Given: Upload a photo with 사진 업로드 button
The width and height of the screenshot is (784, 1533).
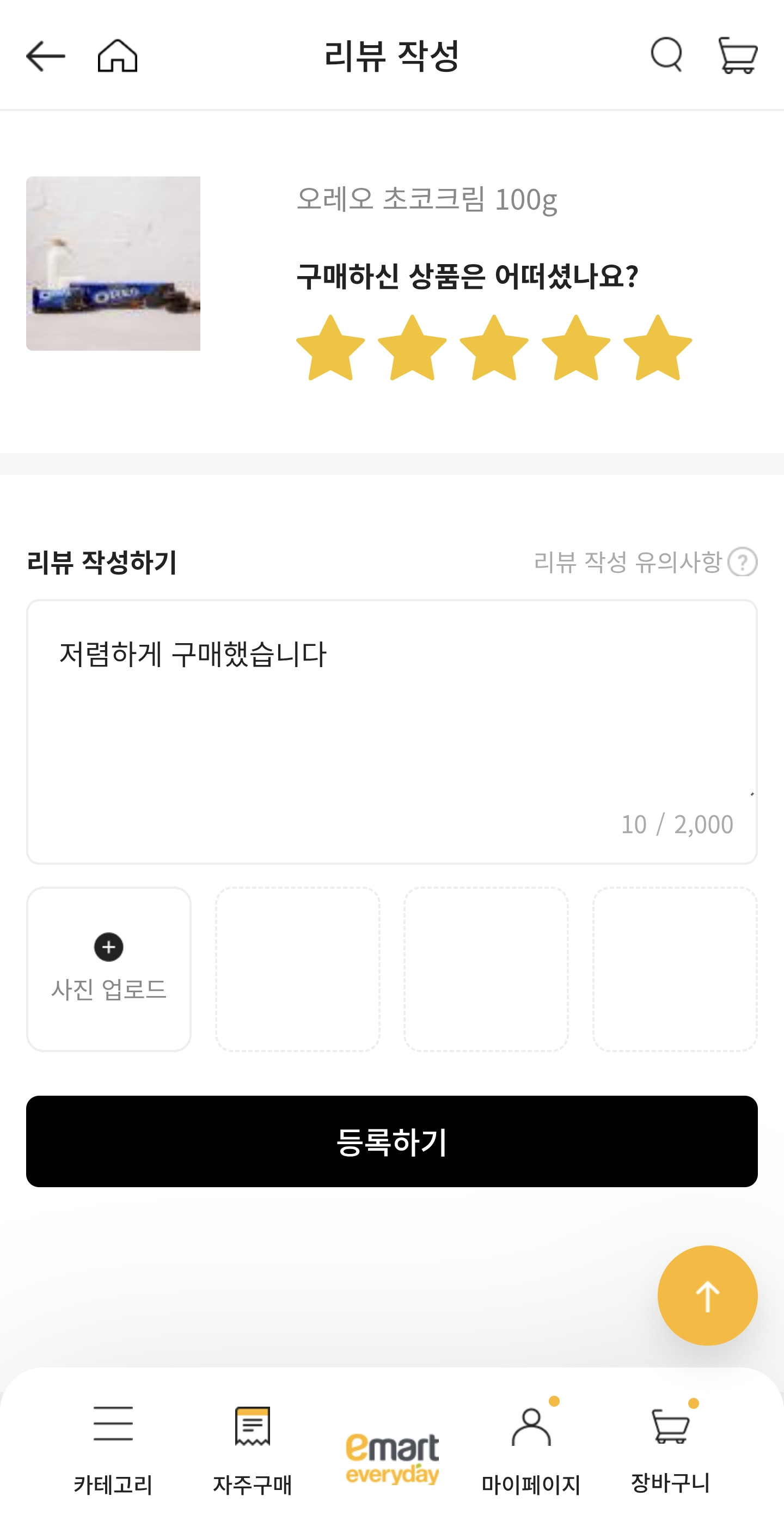Looking at the screenshot, I should (x=109, y=968).
